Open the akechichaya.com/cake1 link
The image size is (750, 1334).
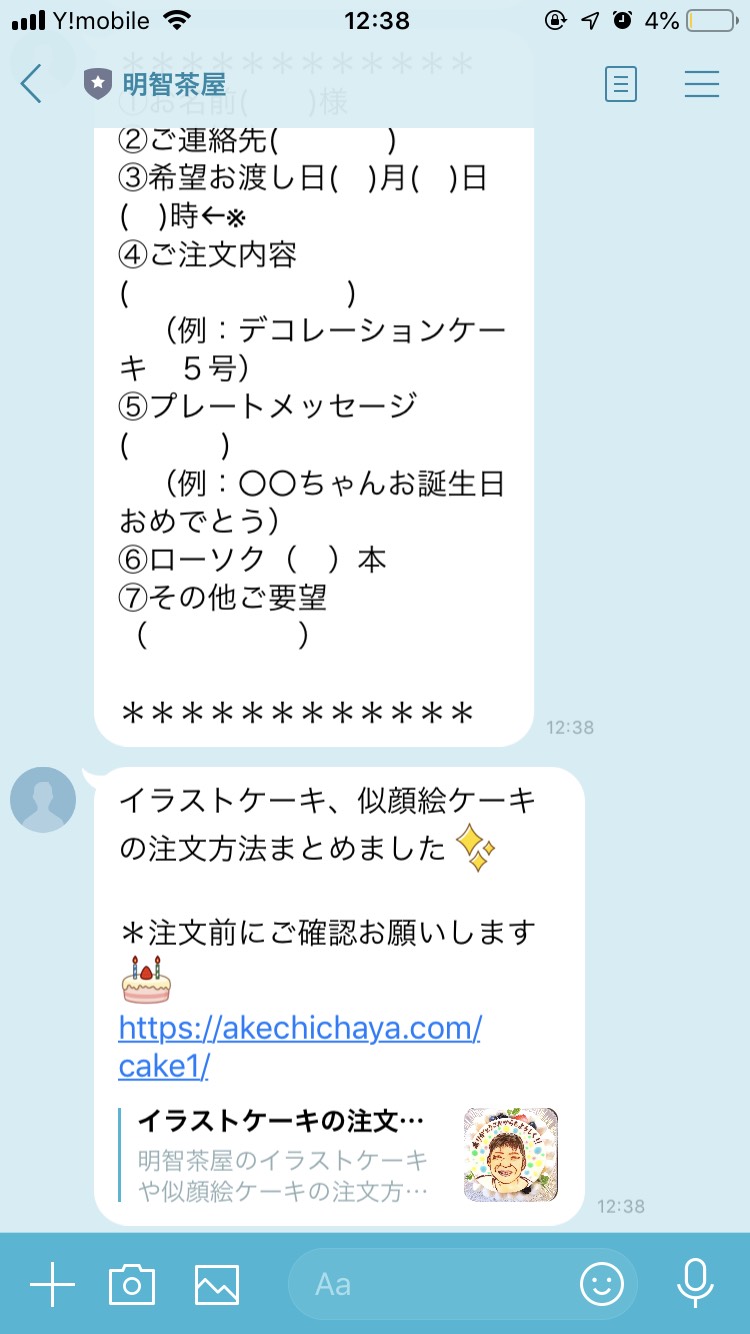coord(299,1046)
